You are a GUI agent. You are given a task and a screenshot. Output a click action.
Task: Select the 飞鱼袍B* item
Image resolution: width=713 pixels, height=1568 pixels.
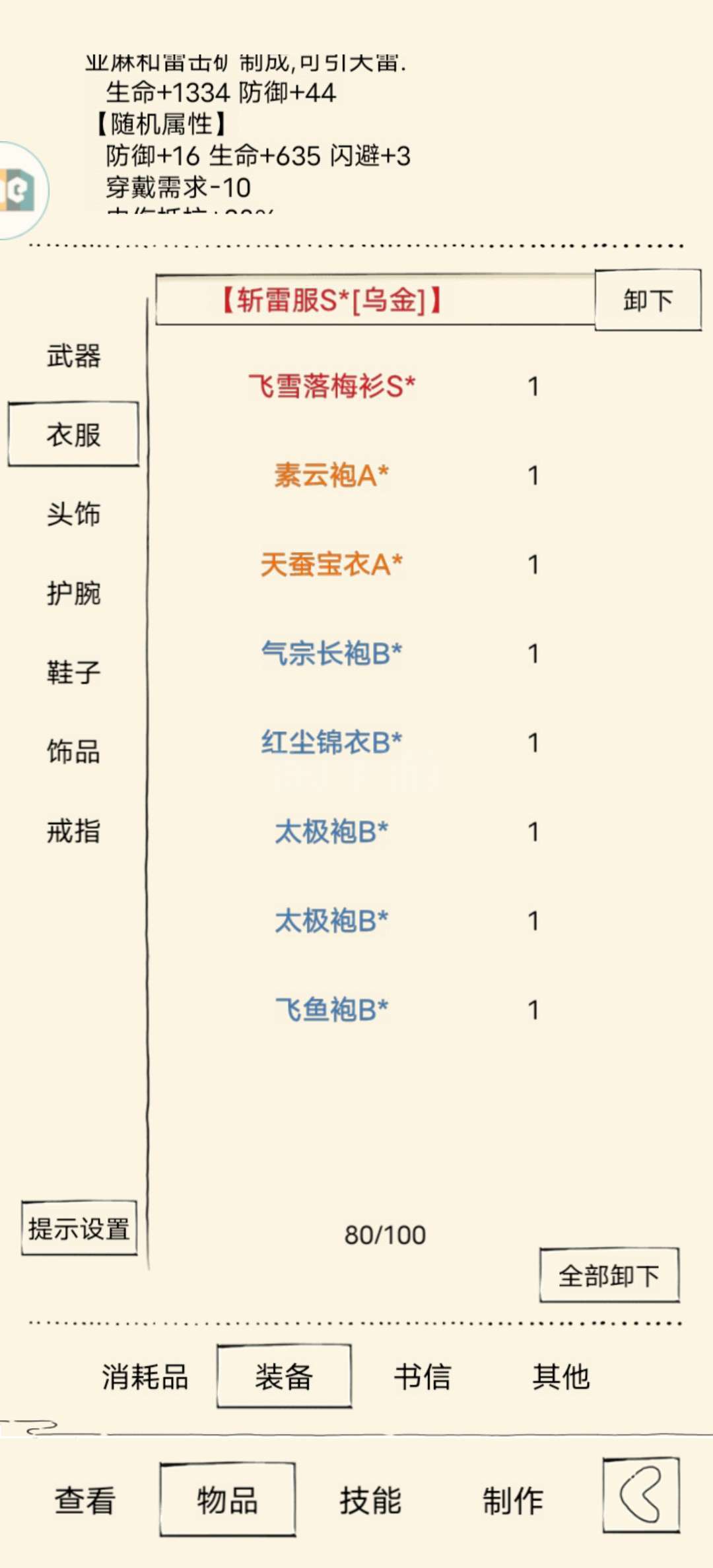[331, 1010]
